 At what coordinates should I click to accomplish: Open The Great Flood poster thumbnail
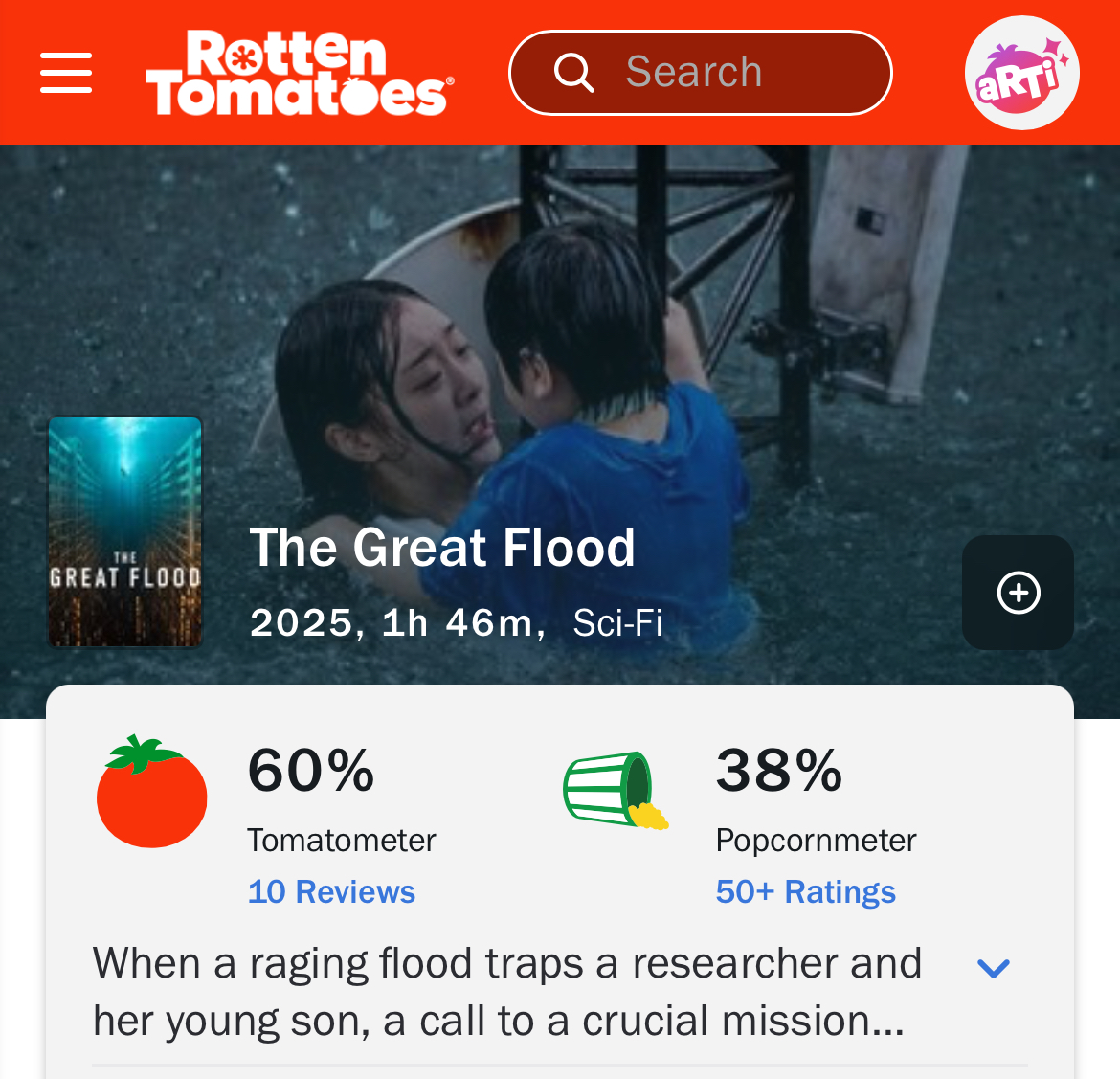[x=125, y=532]
